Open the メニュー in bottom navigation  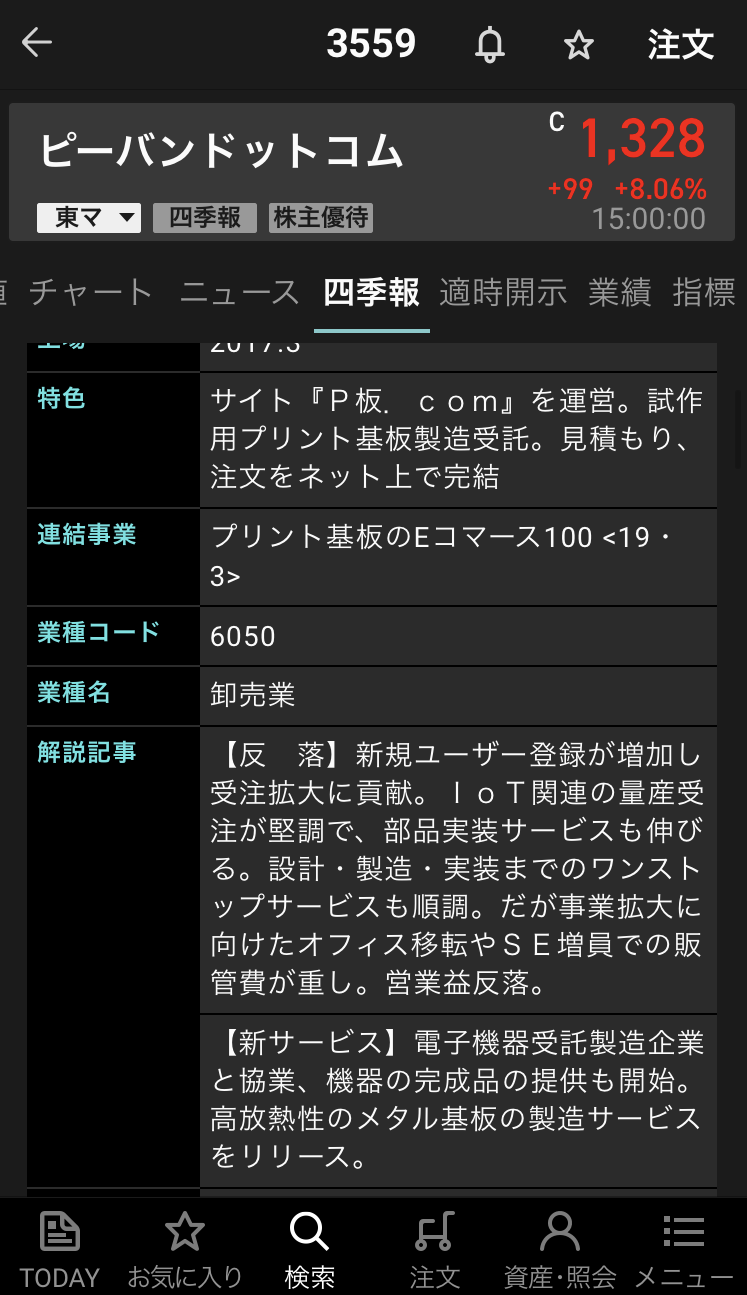tap(684, 1248)
